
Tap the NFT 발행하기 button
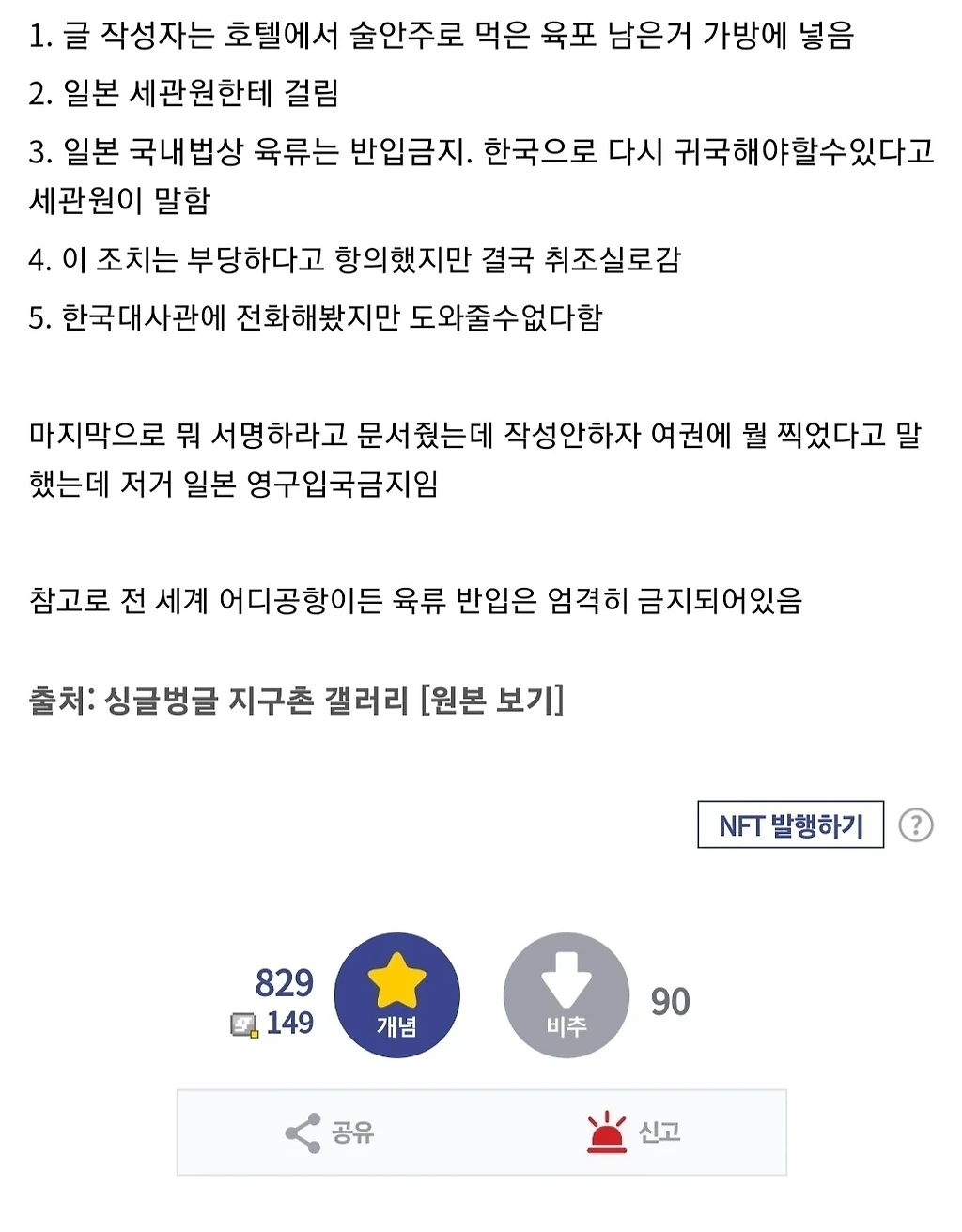click(790, 825)
